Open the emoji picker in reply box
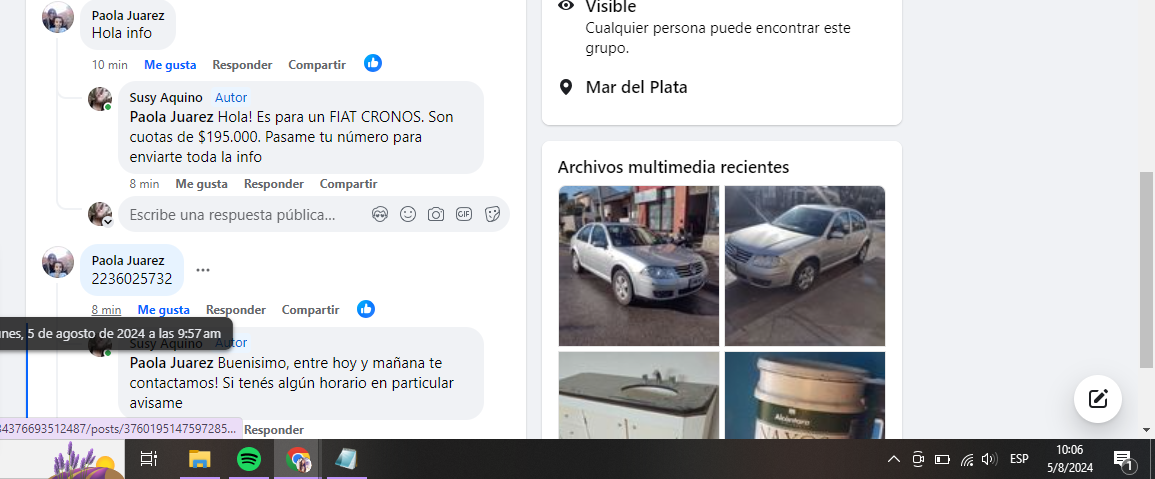Viewport: 1155px width, 479px height. pyautogui.click(x=408, y=214)
